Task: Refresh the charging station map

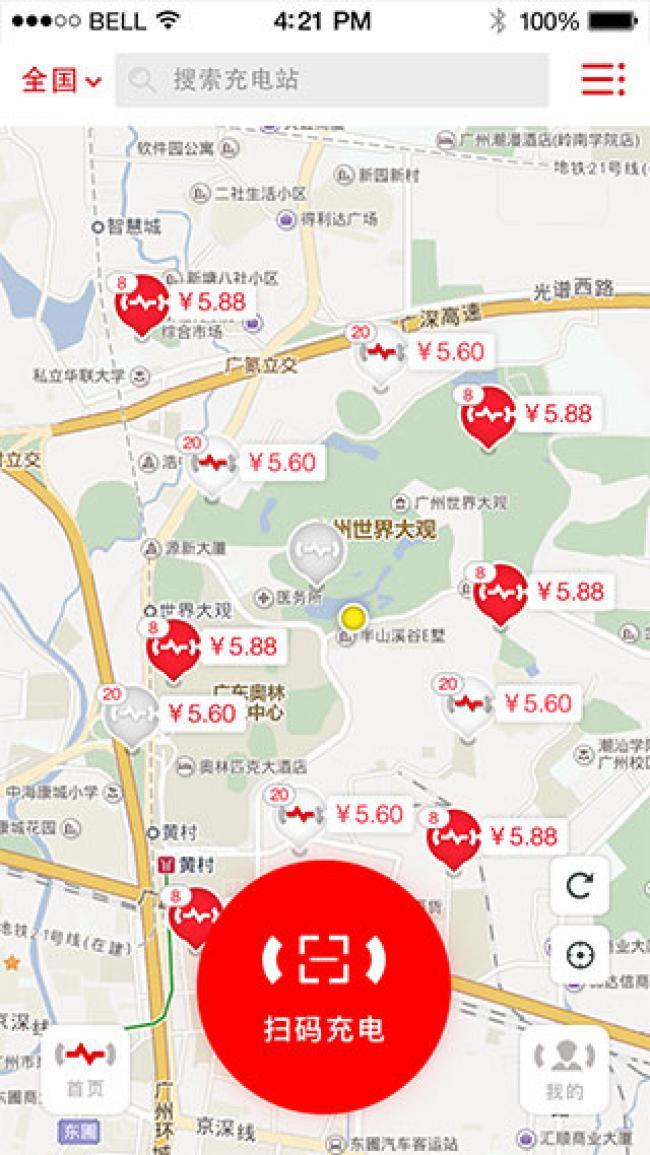Action: coord(579,885)
